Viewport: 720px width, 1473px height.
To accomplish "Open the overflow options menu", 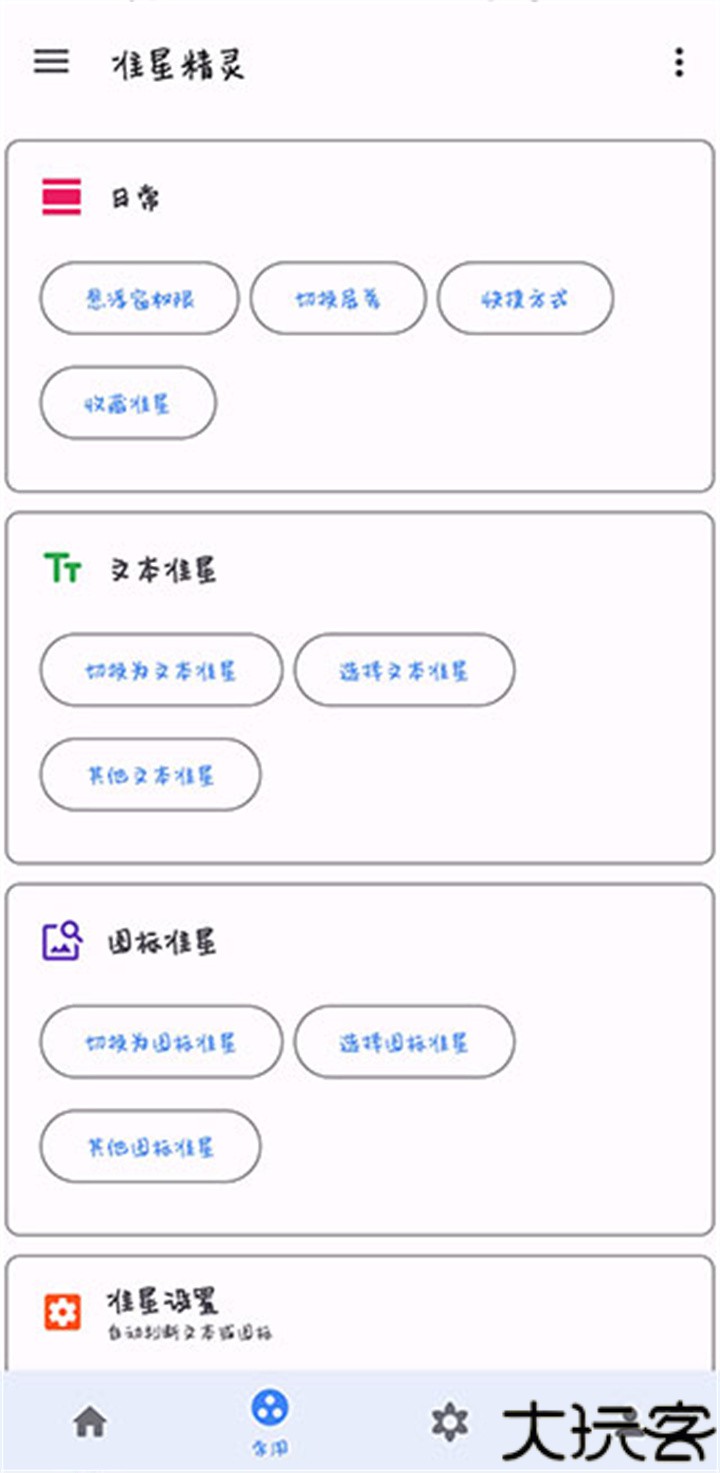I will click(681, 63).
